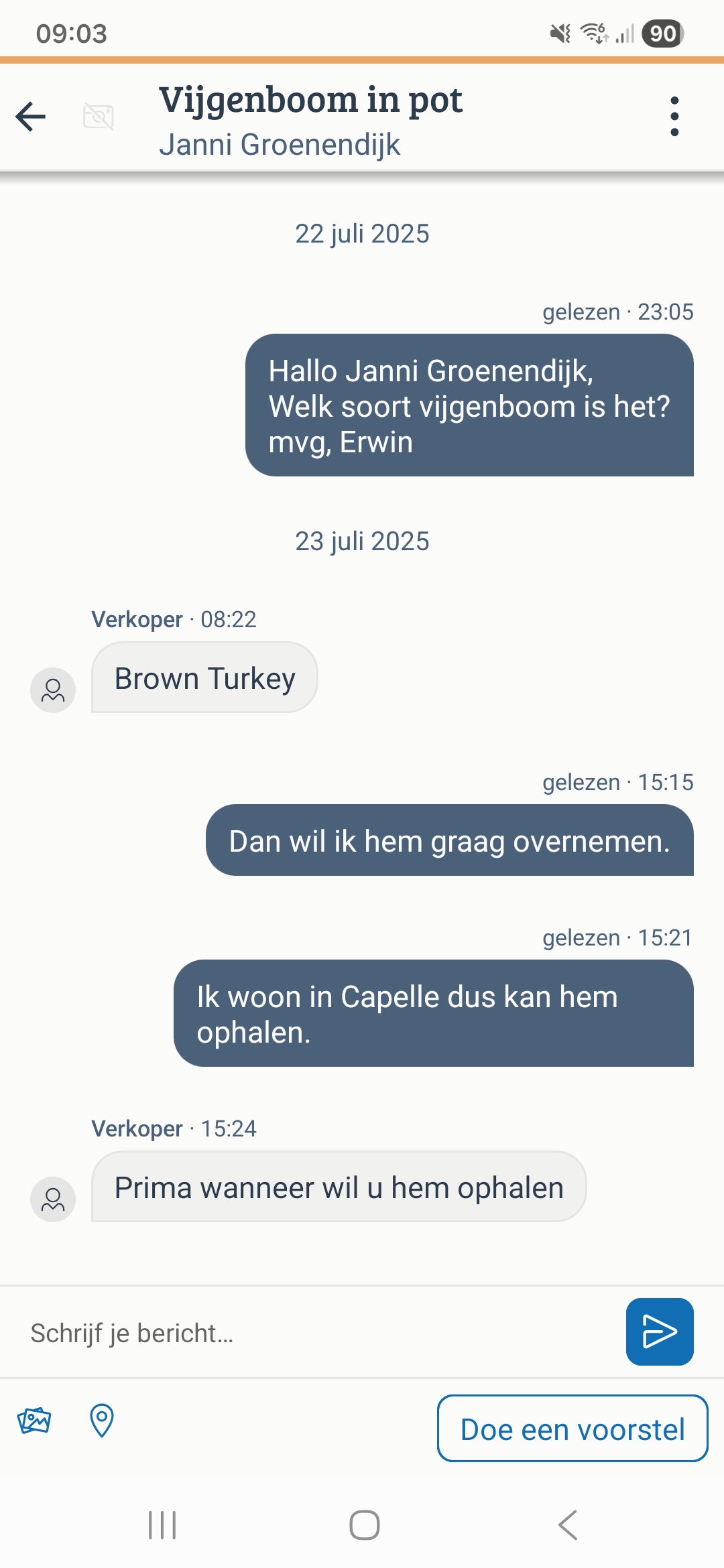
Task: Open the three-dot overflow menu
Action: pyautogui.click(x=674, y=117)
